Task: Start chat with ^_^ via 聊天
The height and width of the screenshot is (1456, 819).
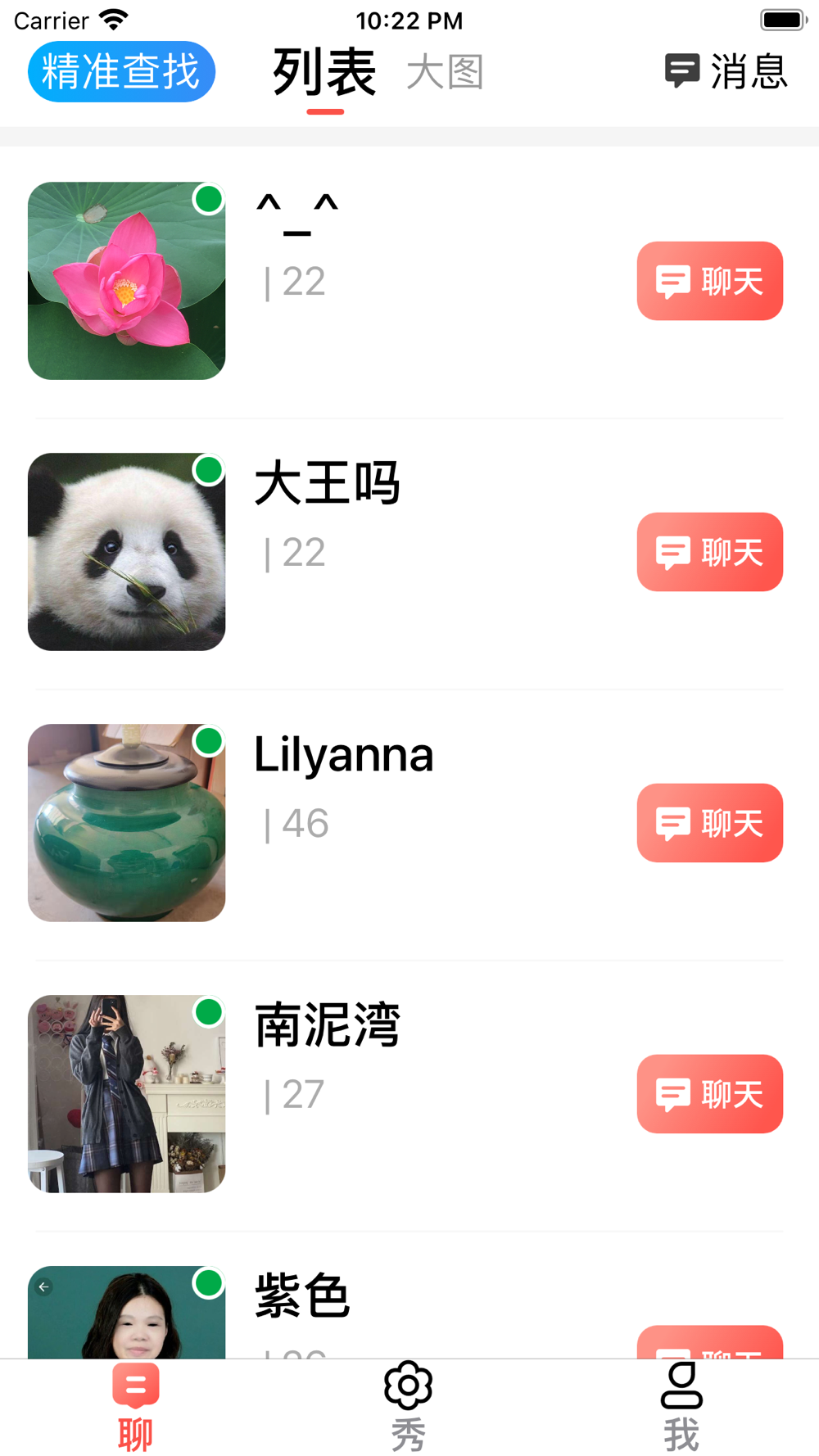Action: coord(709,281)
